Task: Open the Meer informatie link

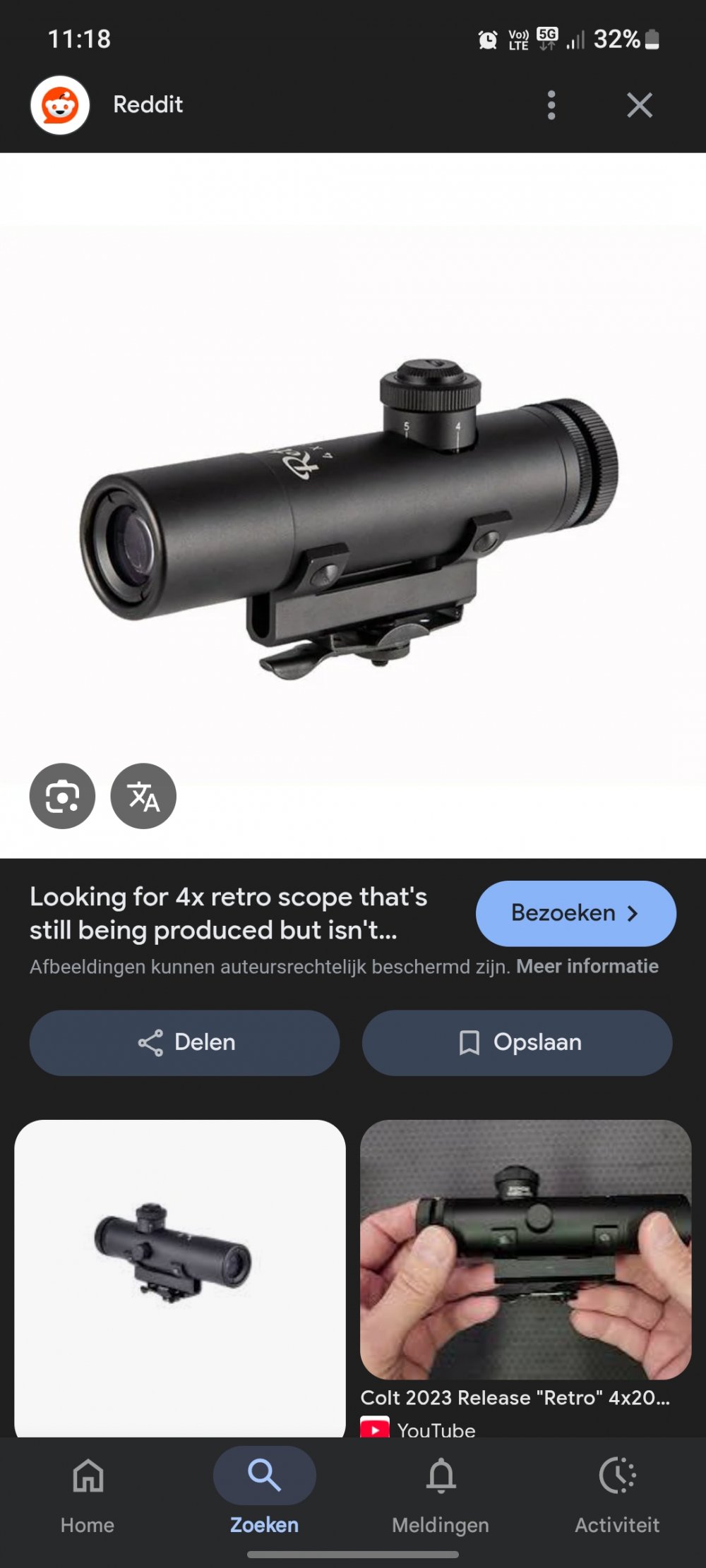Action: [x=587, y=966]
